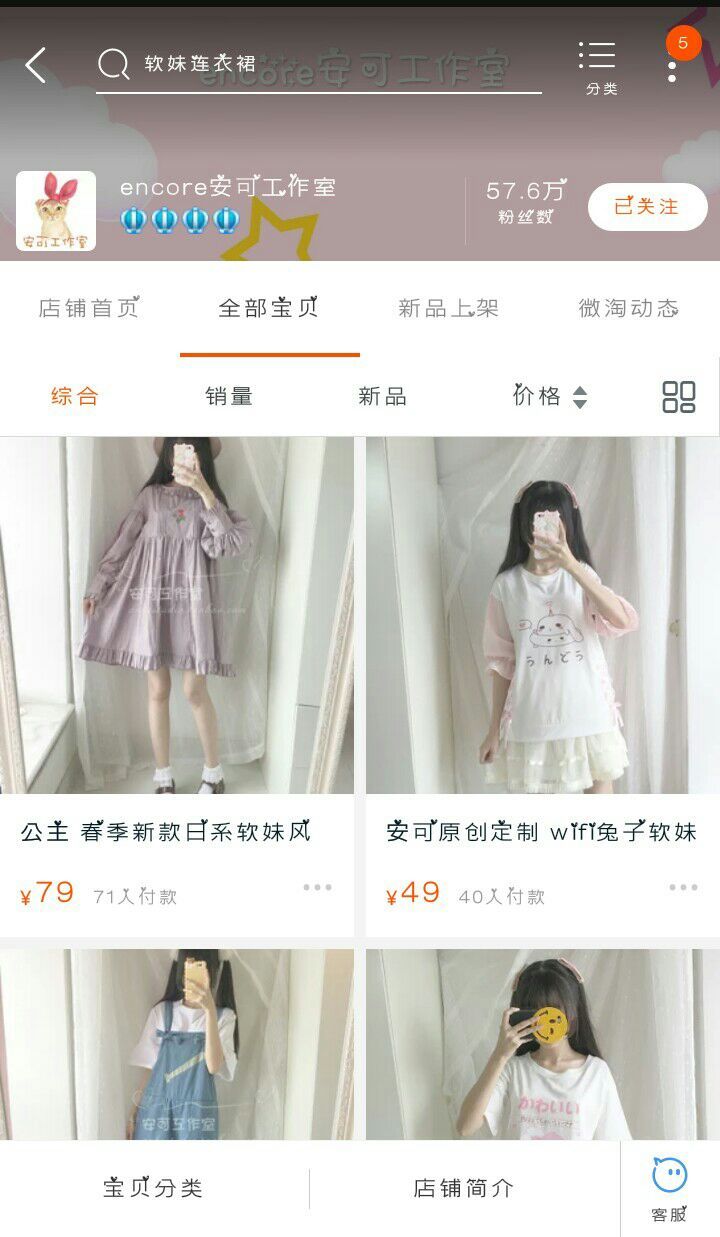Open more options for the ¥79 dress
The width and height of the screenshot is (720, 1237).
pyautogui.click(x=317, y=887)
